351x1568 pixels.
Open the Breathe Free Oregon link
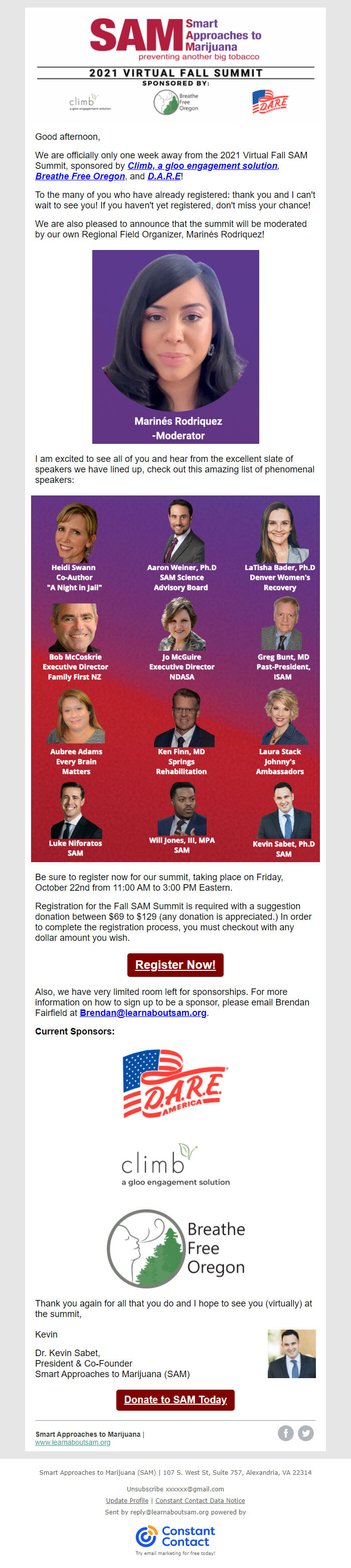(80, 176)
